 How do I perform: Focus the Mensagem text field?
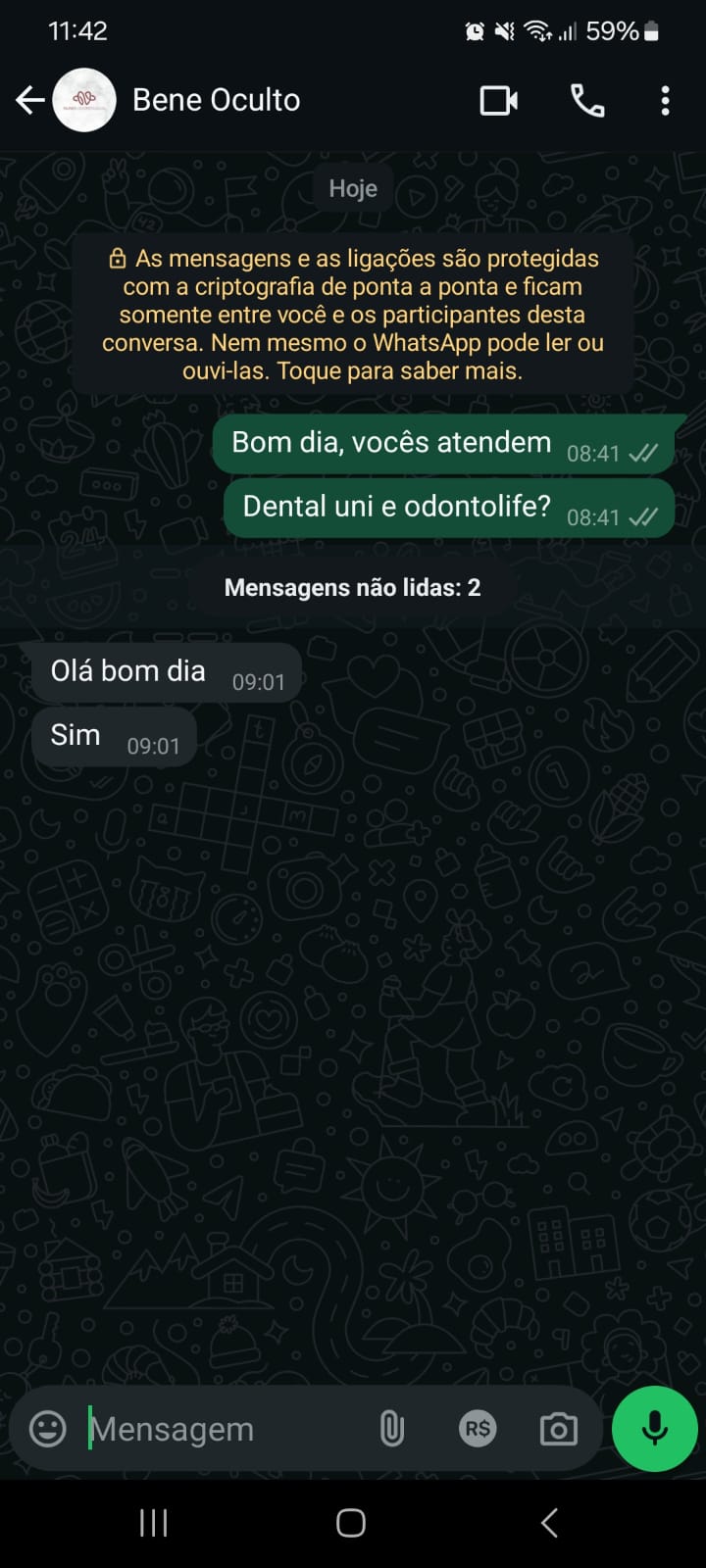[226, 1429]
